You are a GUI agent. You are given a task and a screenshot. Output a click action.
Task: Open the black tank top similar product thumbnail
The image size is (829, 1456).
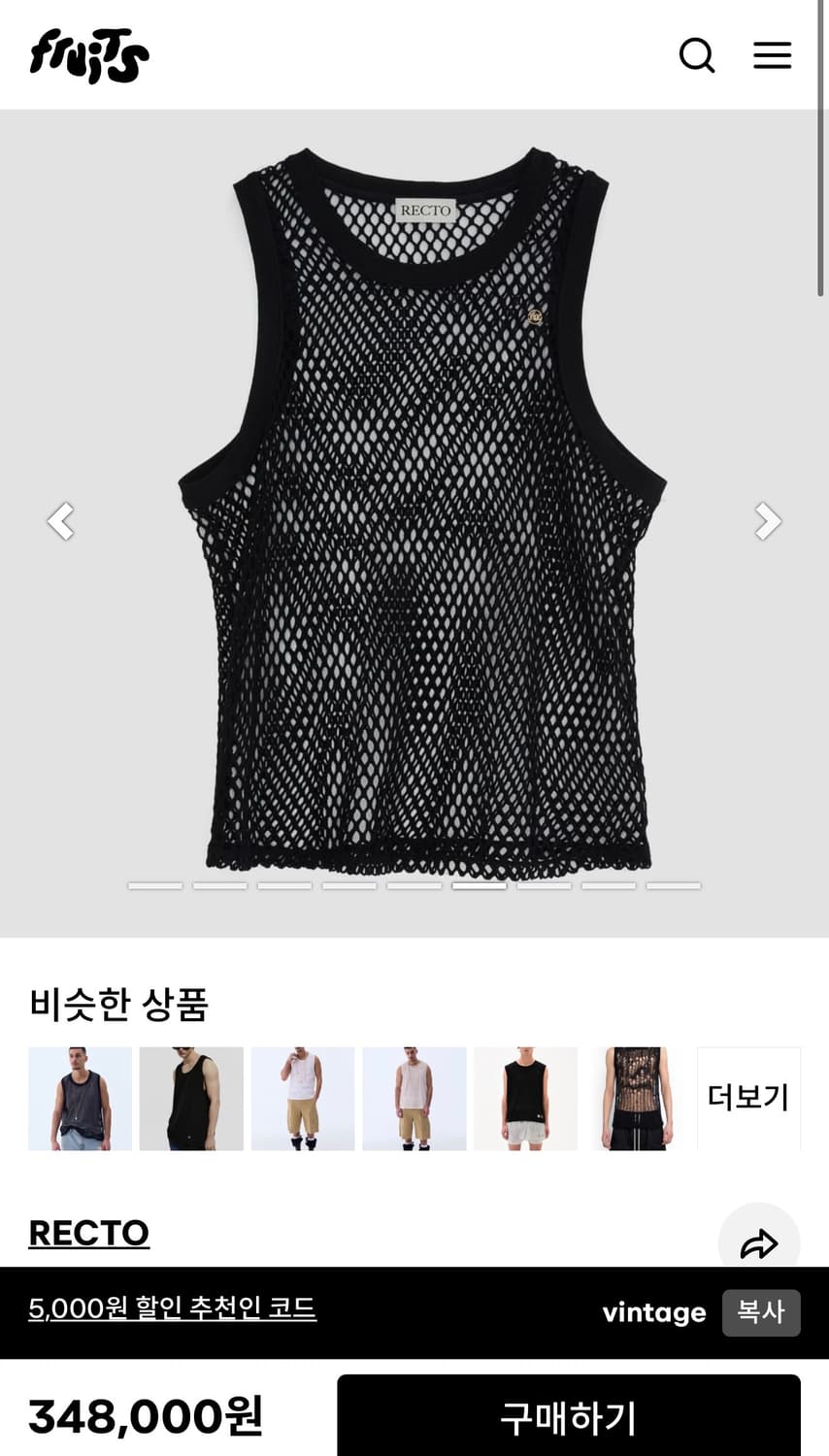[191, 1098]
